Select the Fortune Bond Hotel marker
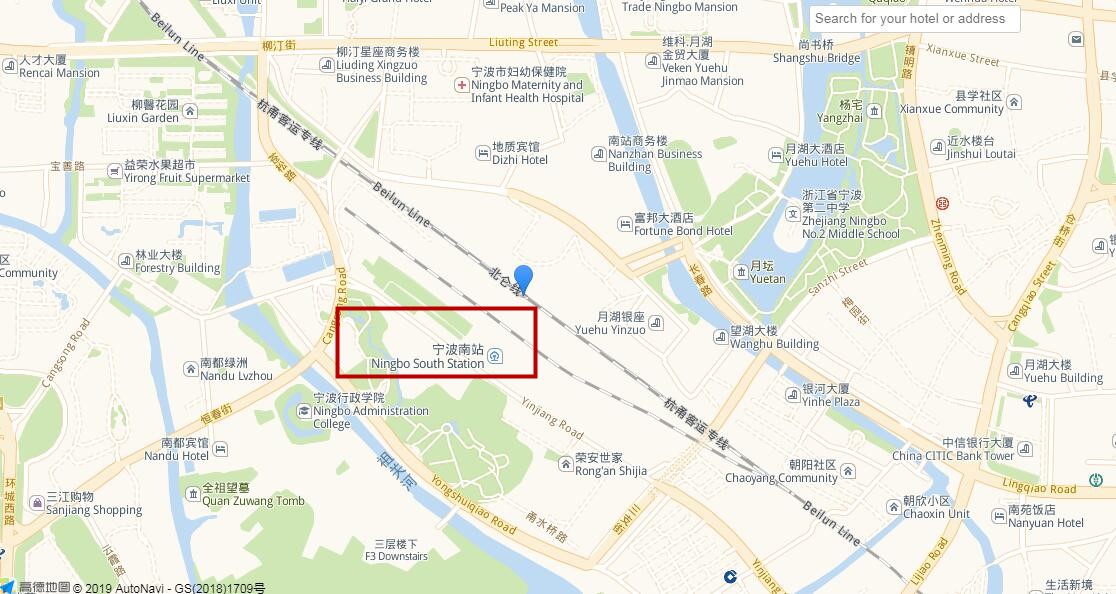 click(x=624, y=219)
